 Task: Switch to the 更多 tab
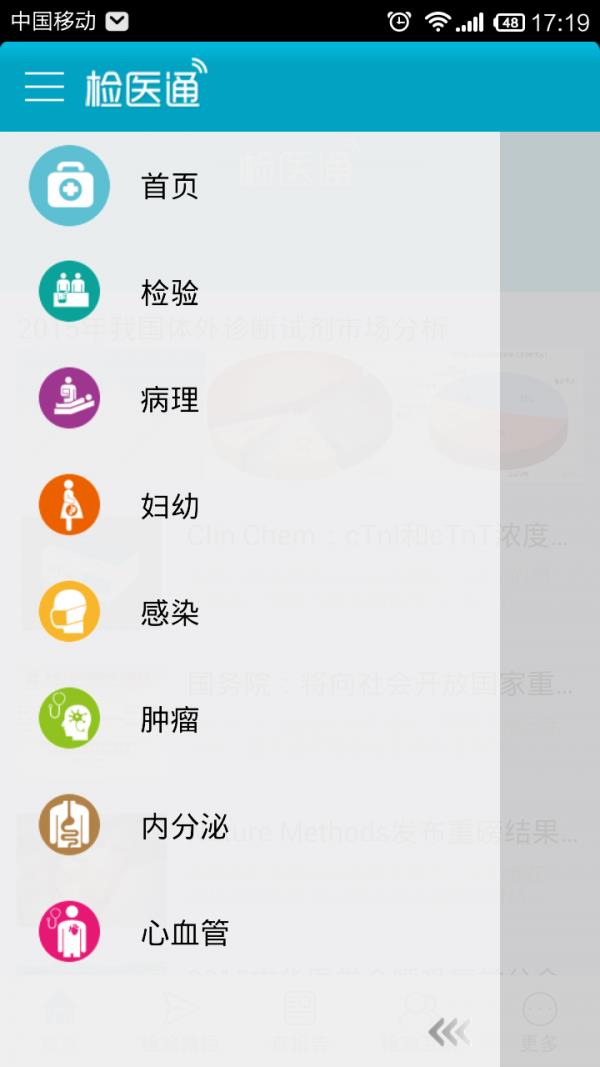point(539,1022)
